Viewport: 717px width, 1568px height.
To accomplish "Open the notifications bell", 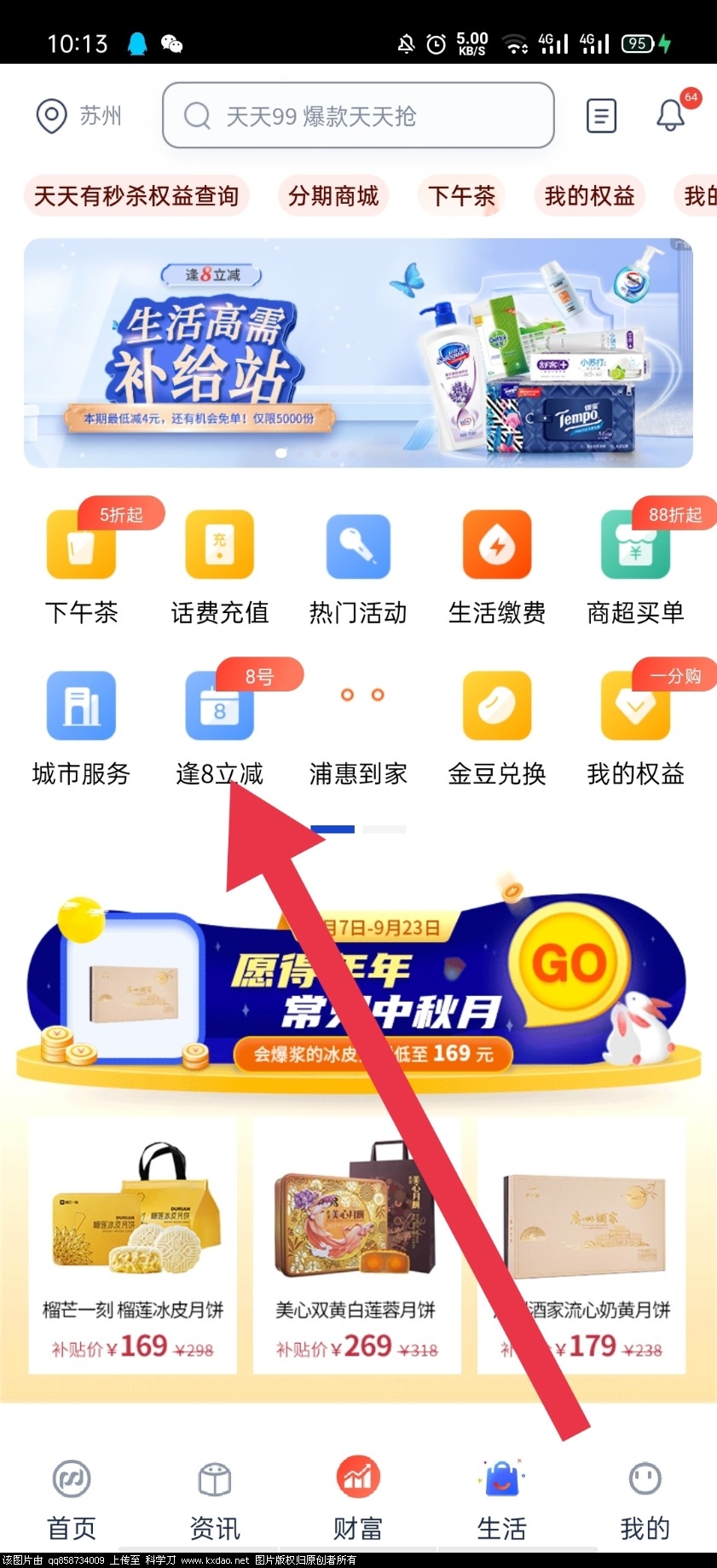I will pyautogui.click(x=671, y=115).
